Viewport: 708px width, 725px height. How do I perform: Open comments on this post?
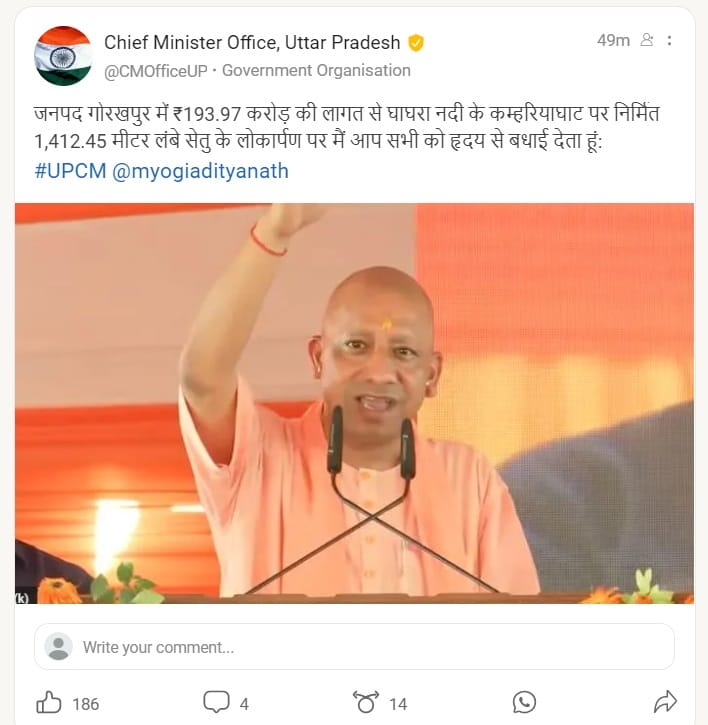(216, 703)
